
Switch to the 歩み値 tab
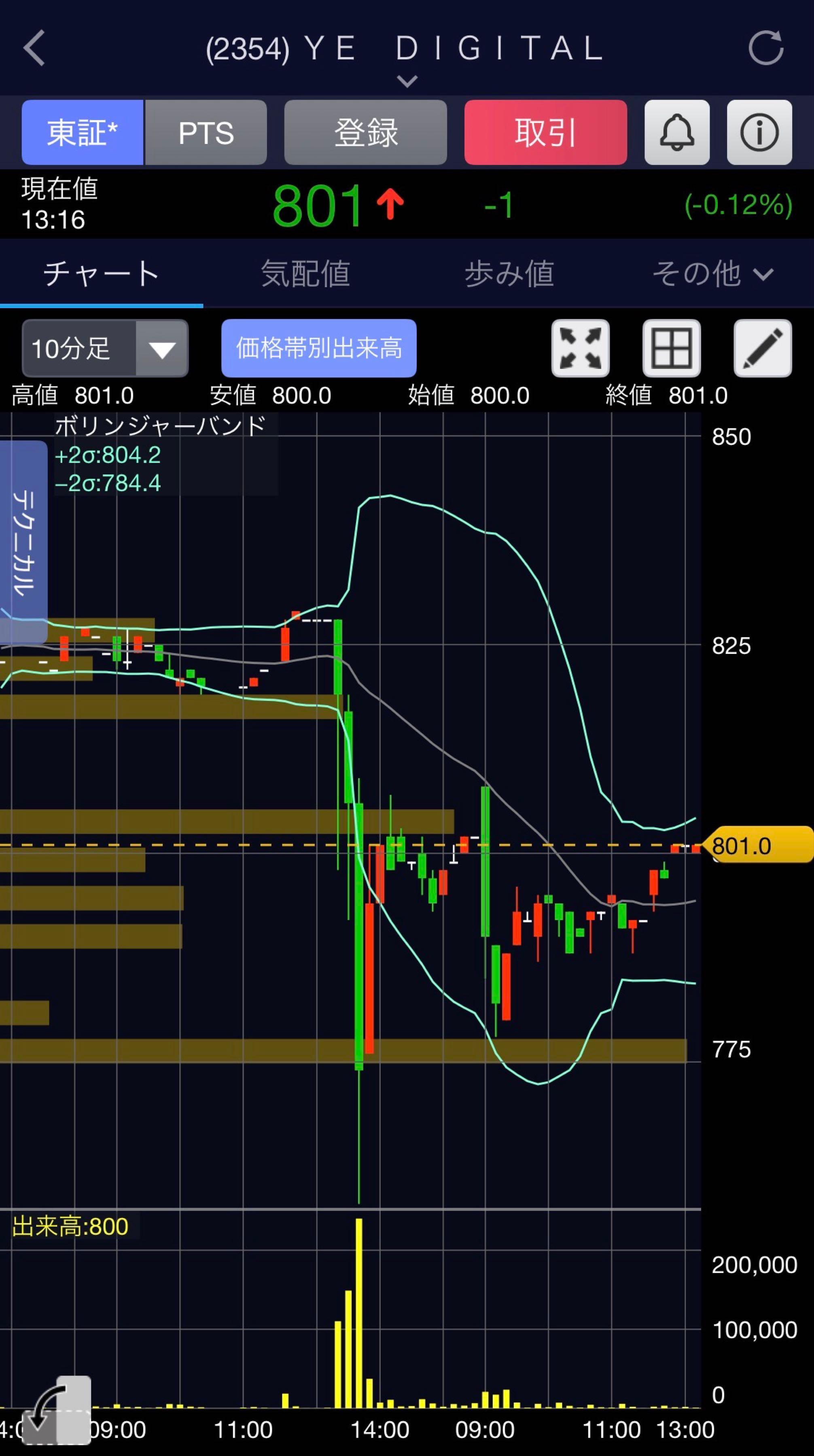(509, 274)
